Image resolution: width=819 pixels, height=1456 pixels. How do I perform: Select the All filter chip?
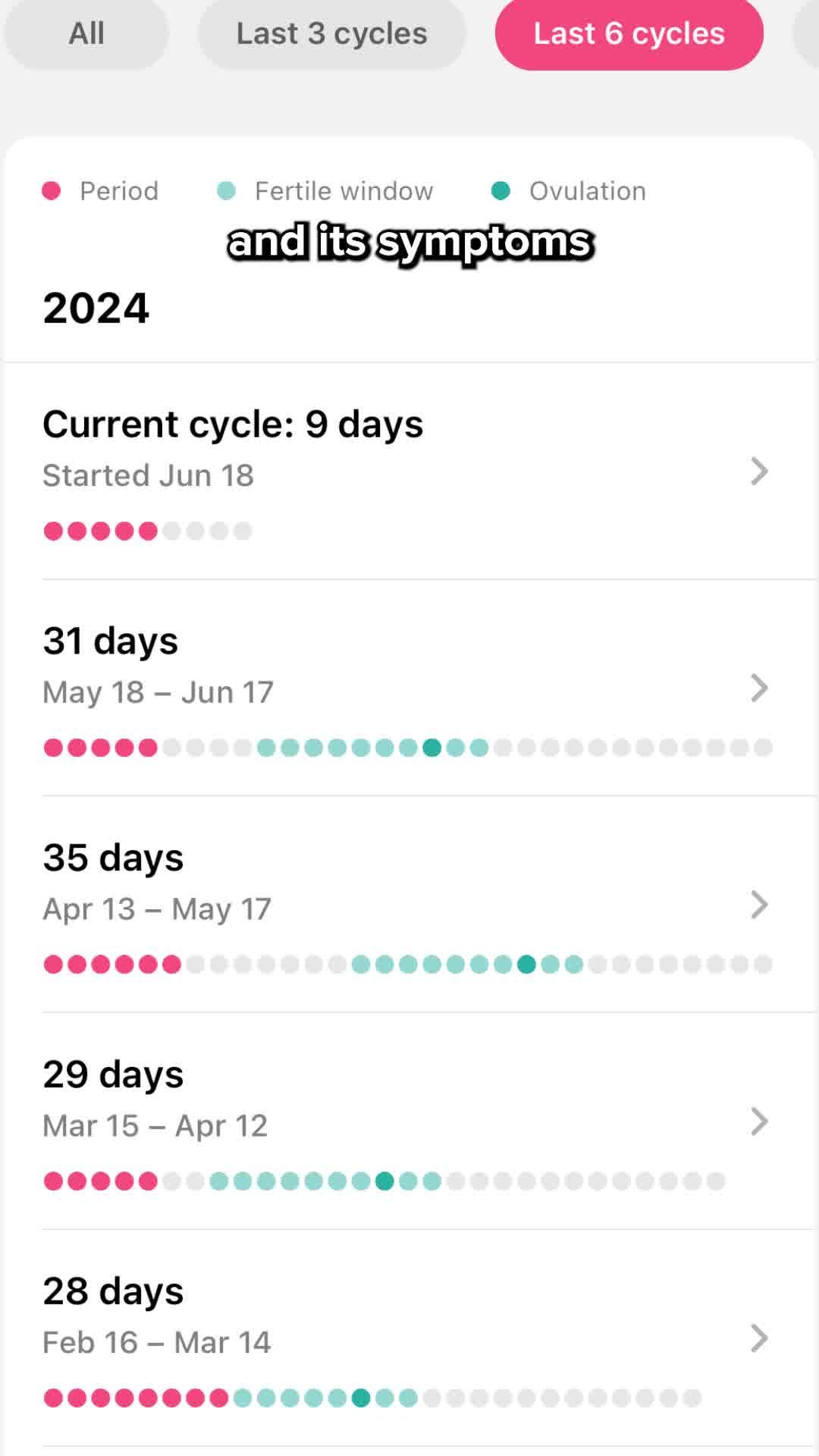point(86,34)
